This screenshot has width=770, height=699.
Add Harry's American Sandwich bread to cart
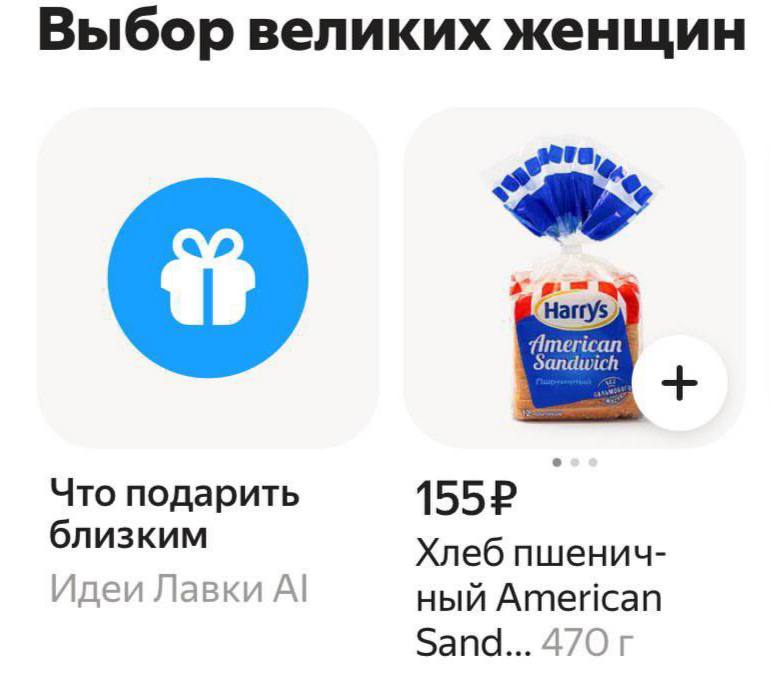[680, 384]
